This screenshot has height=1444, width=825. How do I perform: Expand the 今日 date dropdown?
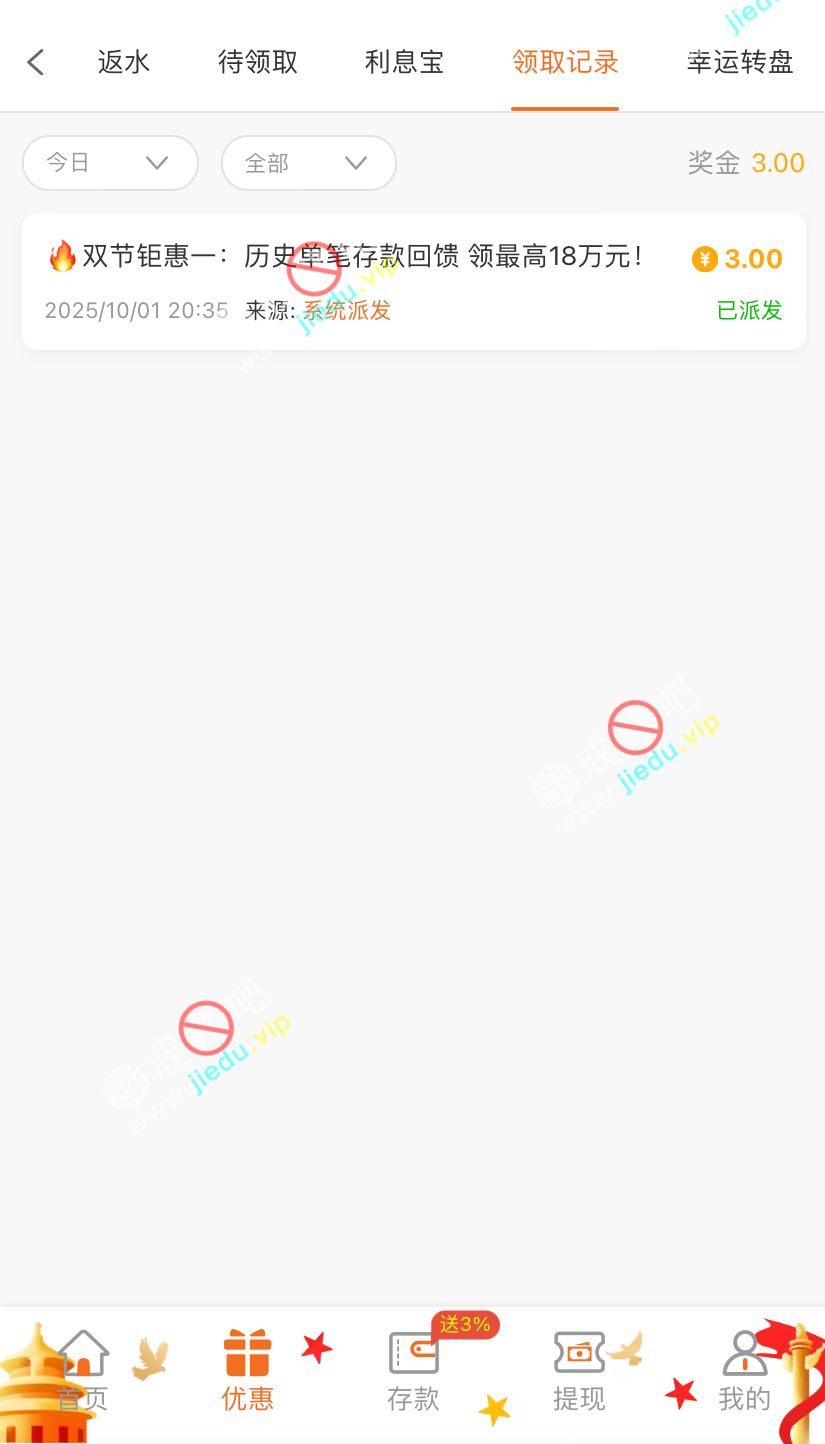pyautogui.click(x=110, y=163)
